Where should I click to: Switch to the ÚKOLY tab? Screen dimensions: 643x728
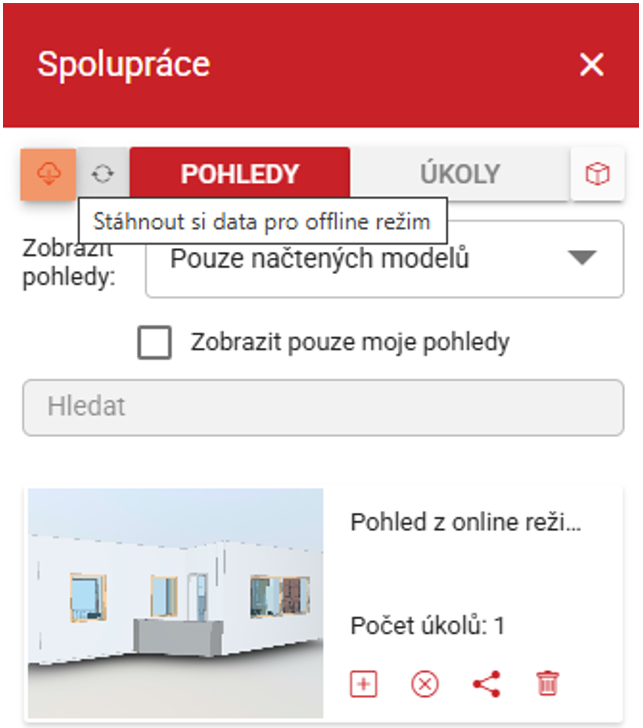[459, 174]
